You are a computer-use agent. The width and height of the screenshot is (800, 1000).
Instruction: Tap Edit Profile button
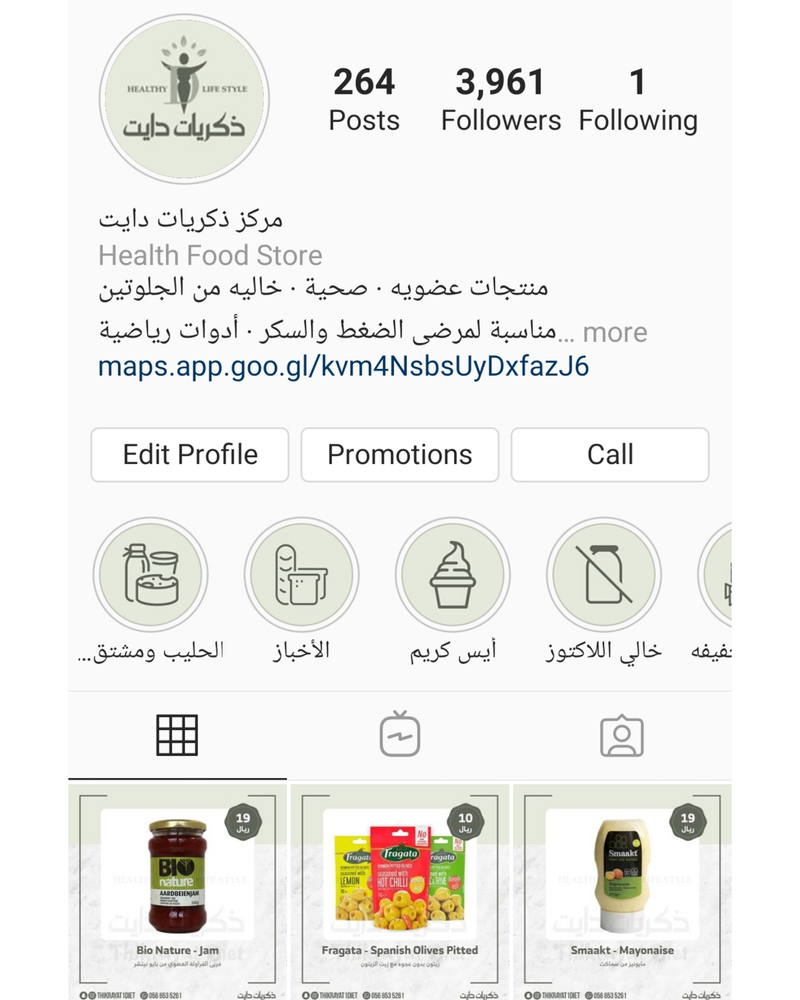click(x=190, y=455)
